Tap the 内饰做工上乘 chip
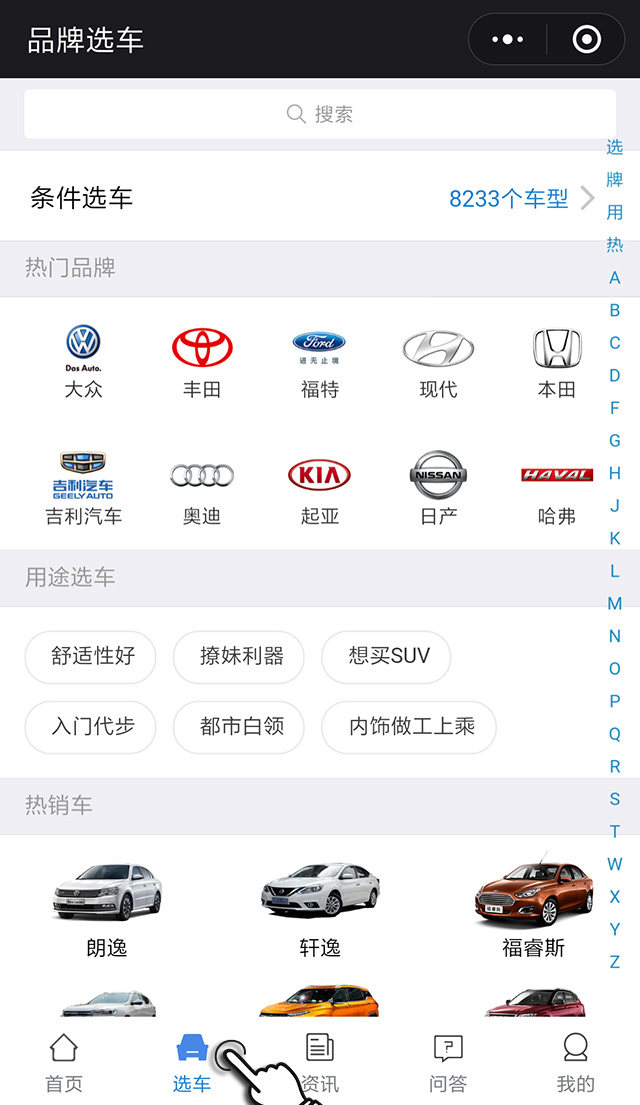 coord(409,727)
